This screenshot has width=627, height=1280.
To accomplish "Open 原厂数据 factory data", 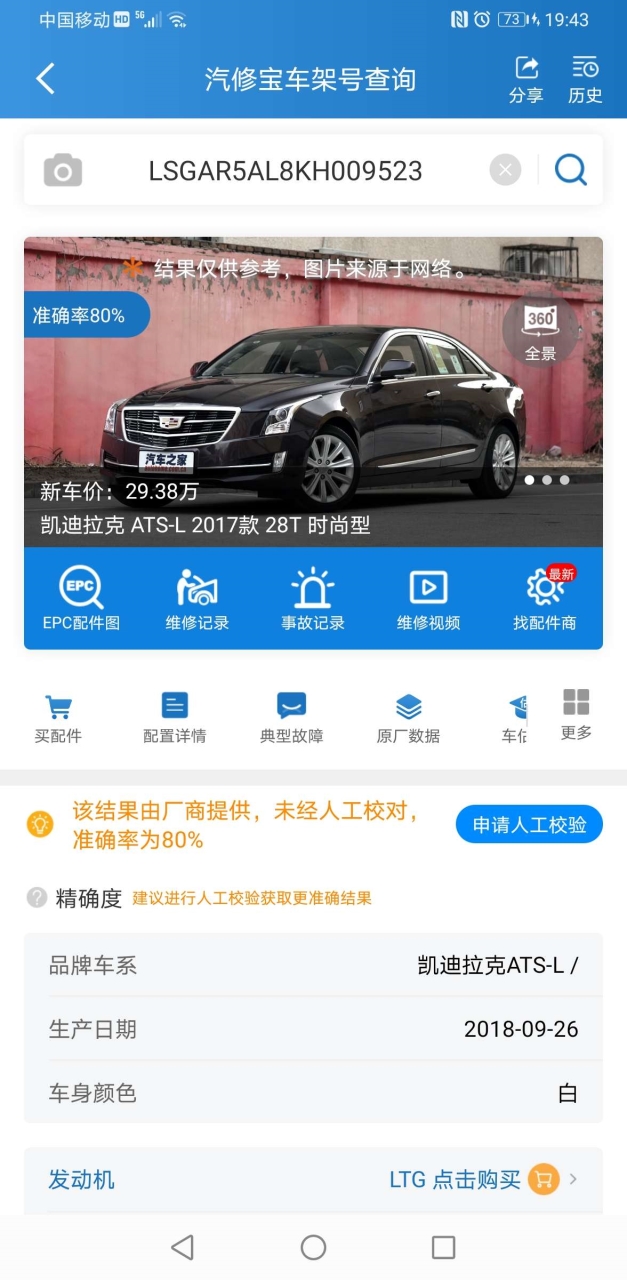I will [408, 718].
